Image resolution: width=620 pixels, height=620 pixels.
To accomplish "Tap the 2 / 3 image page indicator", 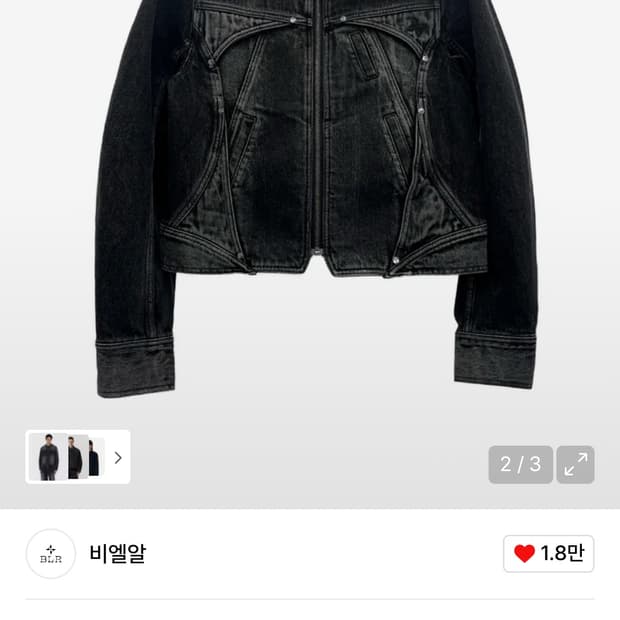I will tap(520, 464).
